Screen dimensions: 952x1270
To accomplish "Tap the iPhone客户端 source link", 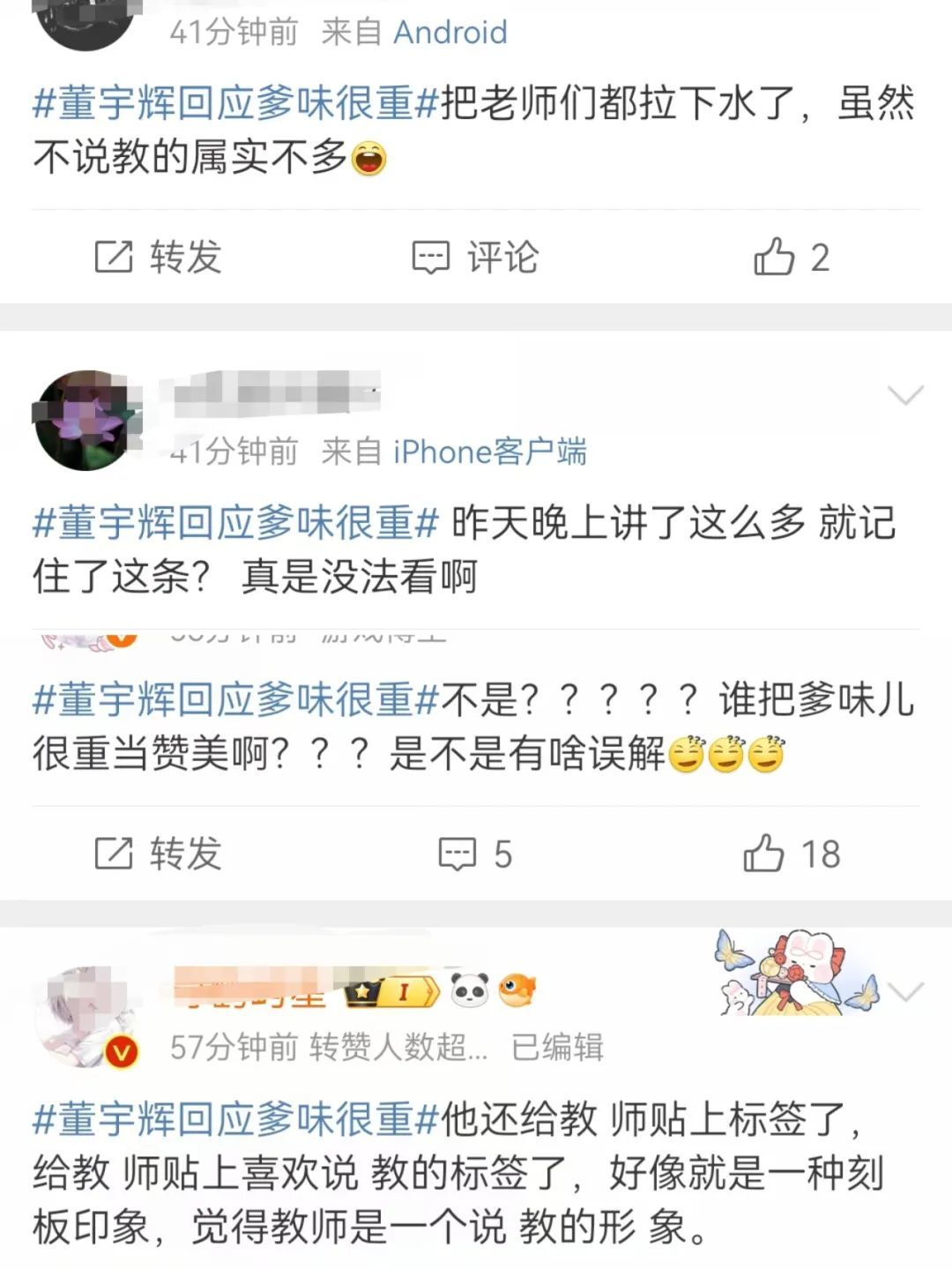I will pos(489,452).
